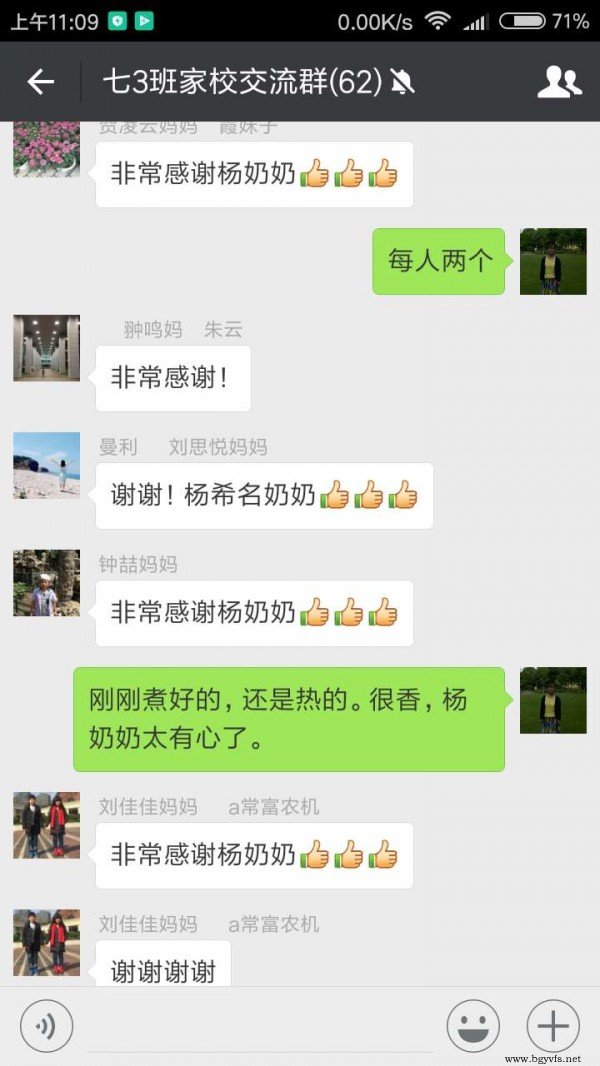This screenshot has height=1066, width=600.
Task: Open the emoji sticker panel
Action: [x=472, y=1026]
